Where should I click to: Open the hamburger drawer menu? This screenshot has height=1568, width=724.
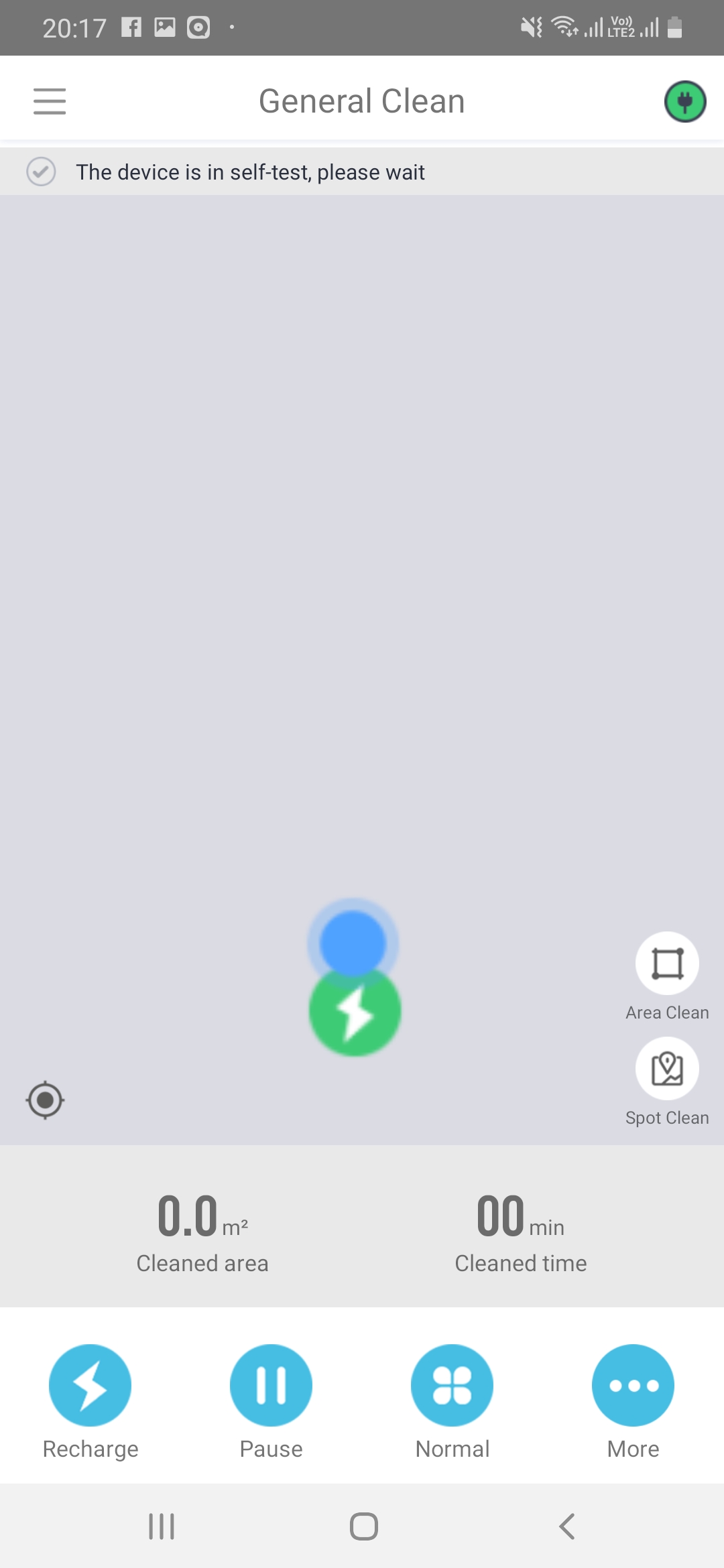click(x=50, y=101)
